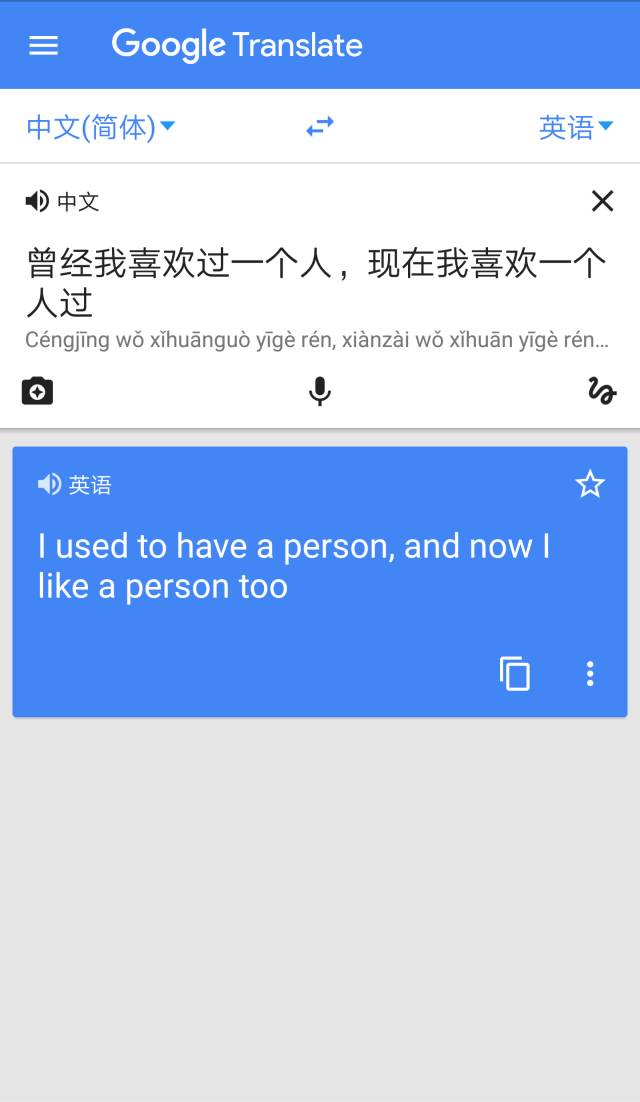The height and width of the screenshot is (1102, 640).
Task: Play audio of the English translation
Action: tap(49, 484)
